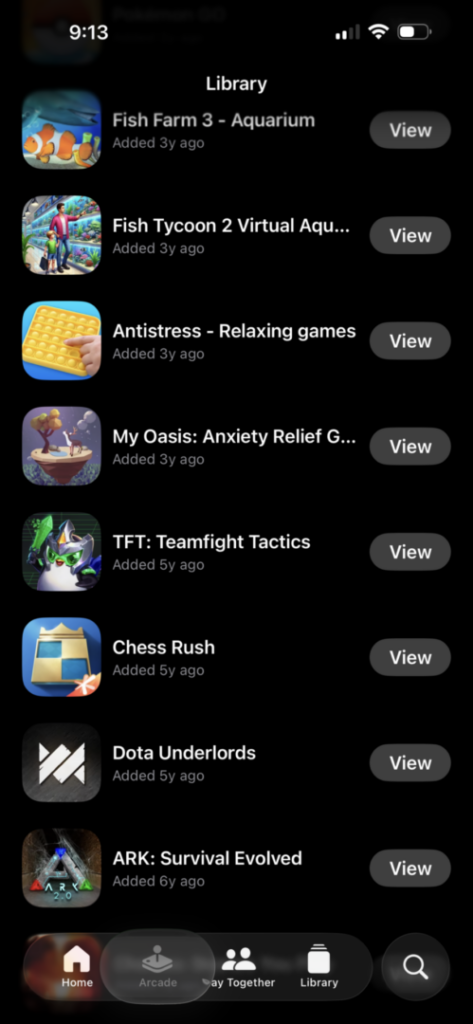
Task: Switch to the Home tab
Action: click(77, 967)
